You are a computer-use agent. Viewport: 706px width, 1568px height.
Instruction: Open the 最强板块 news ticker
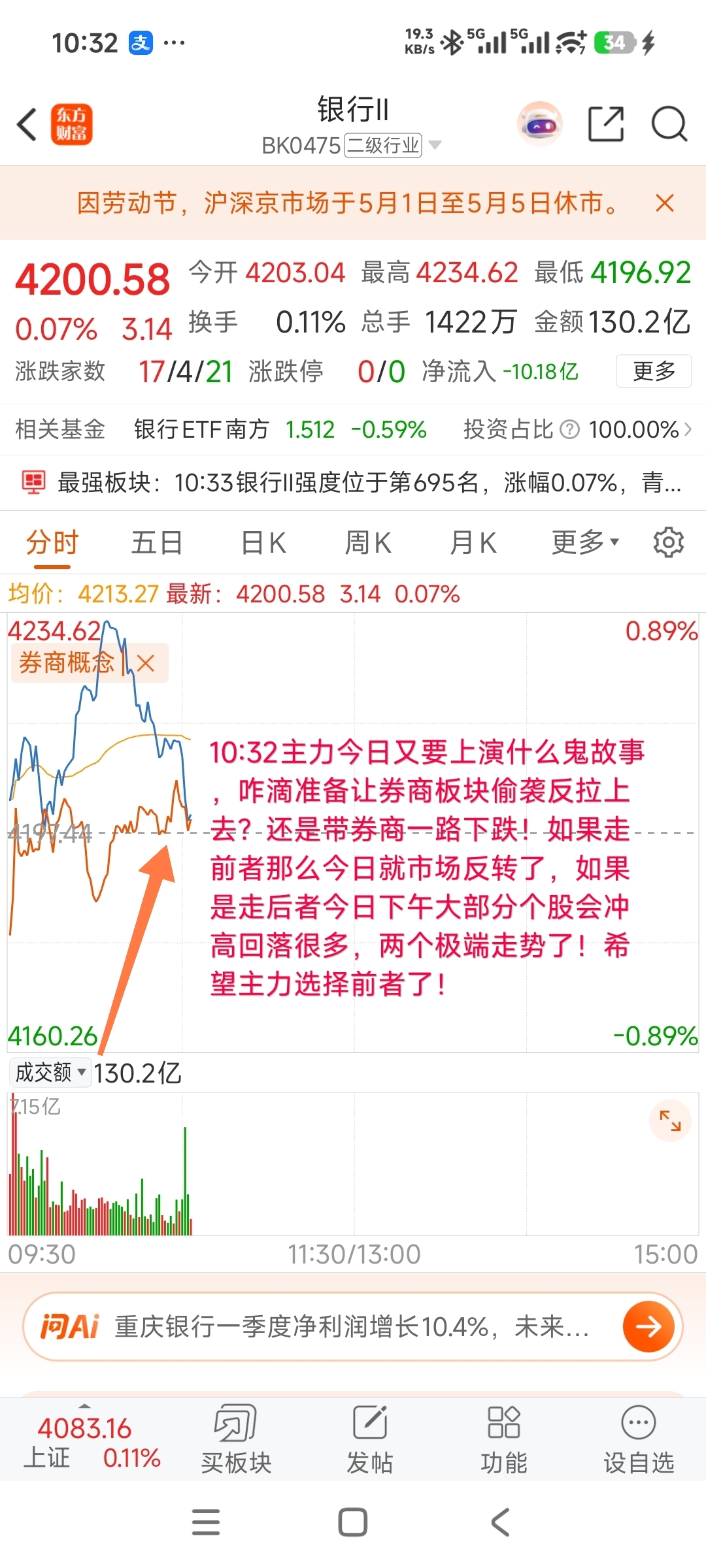click(353, 483)
